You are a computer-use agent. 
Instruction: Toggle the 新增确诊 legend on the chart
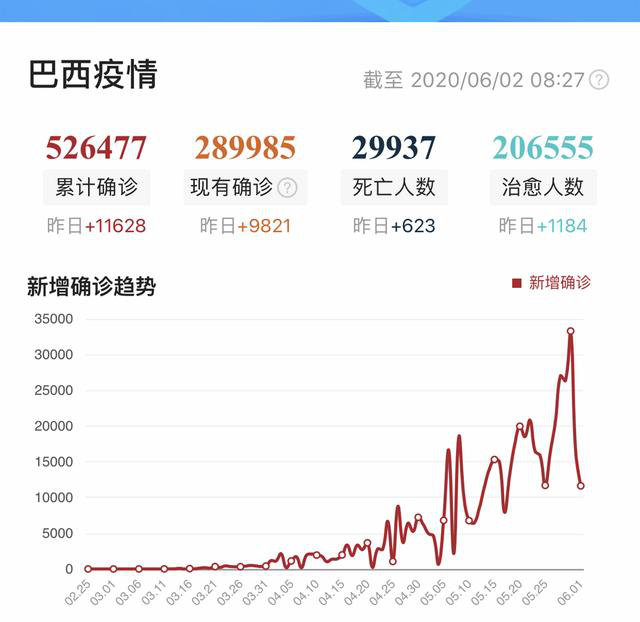(x=551, y=283)
